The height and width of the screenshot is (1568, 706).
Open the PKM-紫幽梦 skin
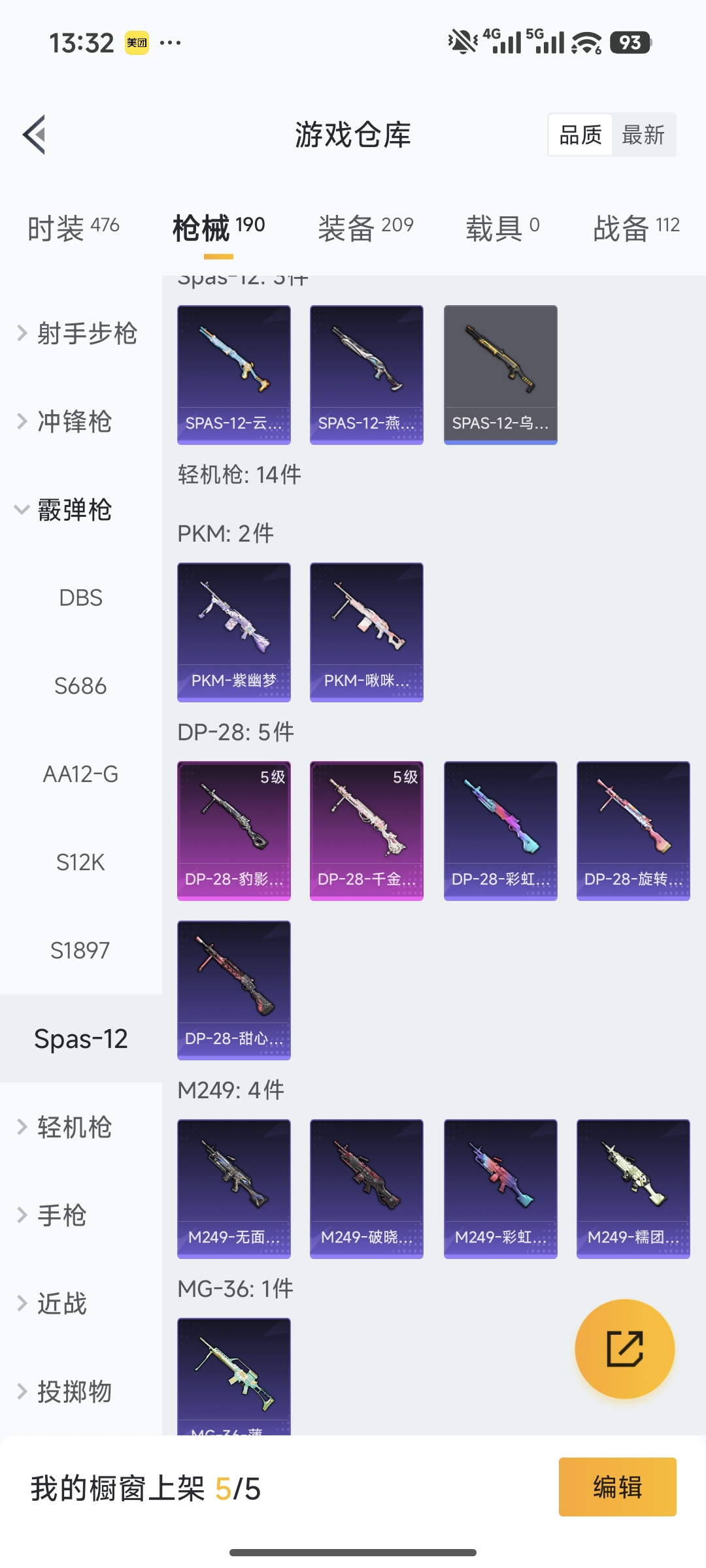(x=233, y=631)
